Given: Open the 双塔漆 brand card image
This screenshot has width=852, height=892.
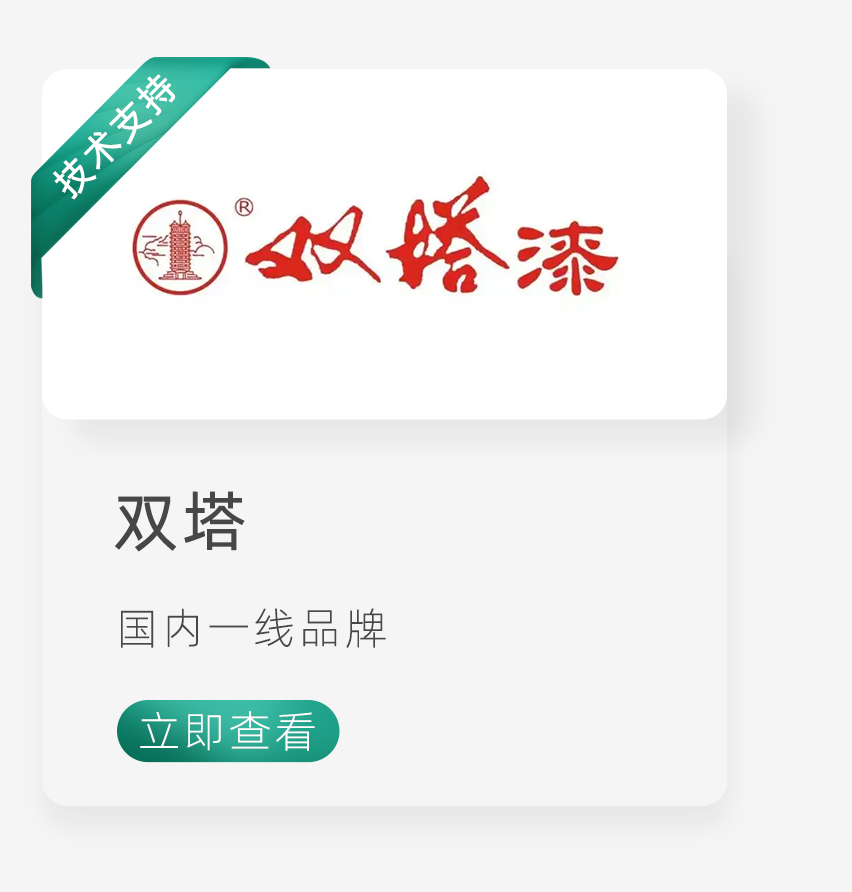Looking at the screenshot, I should pyautogui.click(x=384, y=244).
